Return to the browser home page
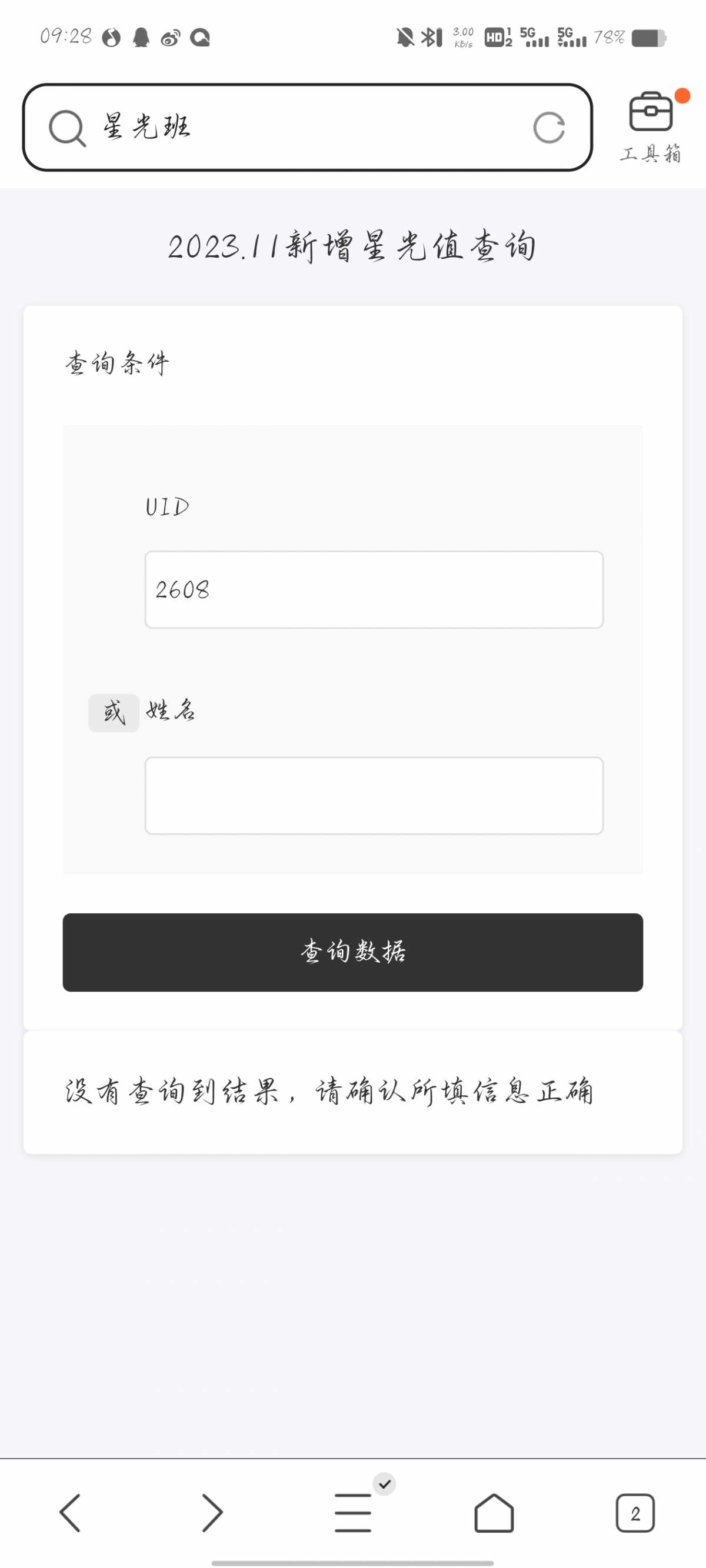Image resolution: width=706 pixels, height=1568 pixels. (494, 1513)
